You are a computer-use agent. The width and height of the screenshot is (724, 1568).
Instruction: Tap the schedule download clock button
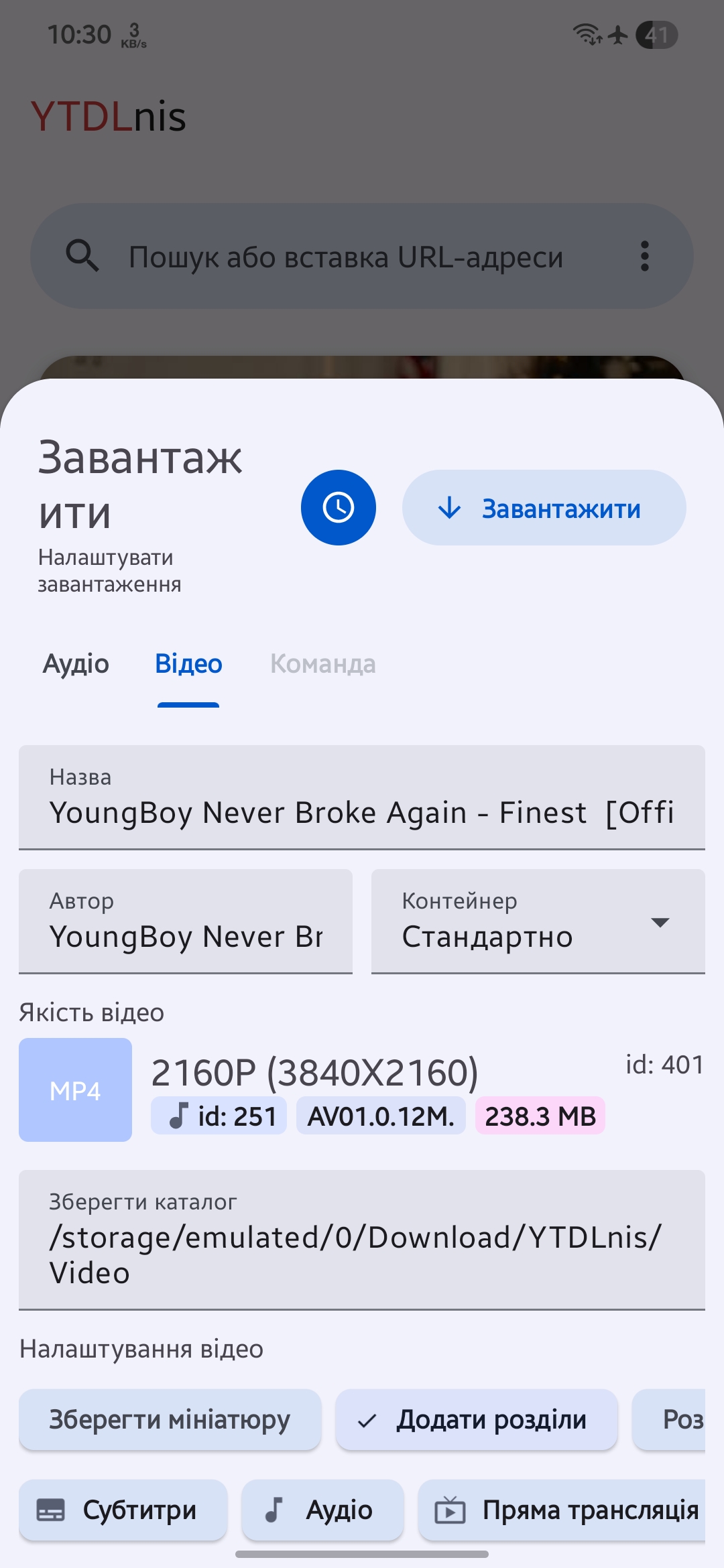(x=338, y=508)
